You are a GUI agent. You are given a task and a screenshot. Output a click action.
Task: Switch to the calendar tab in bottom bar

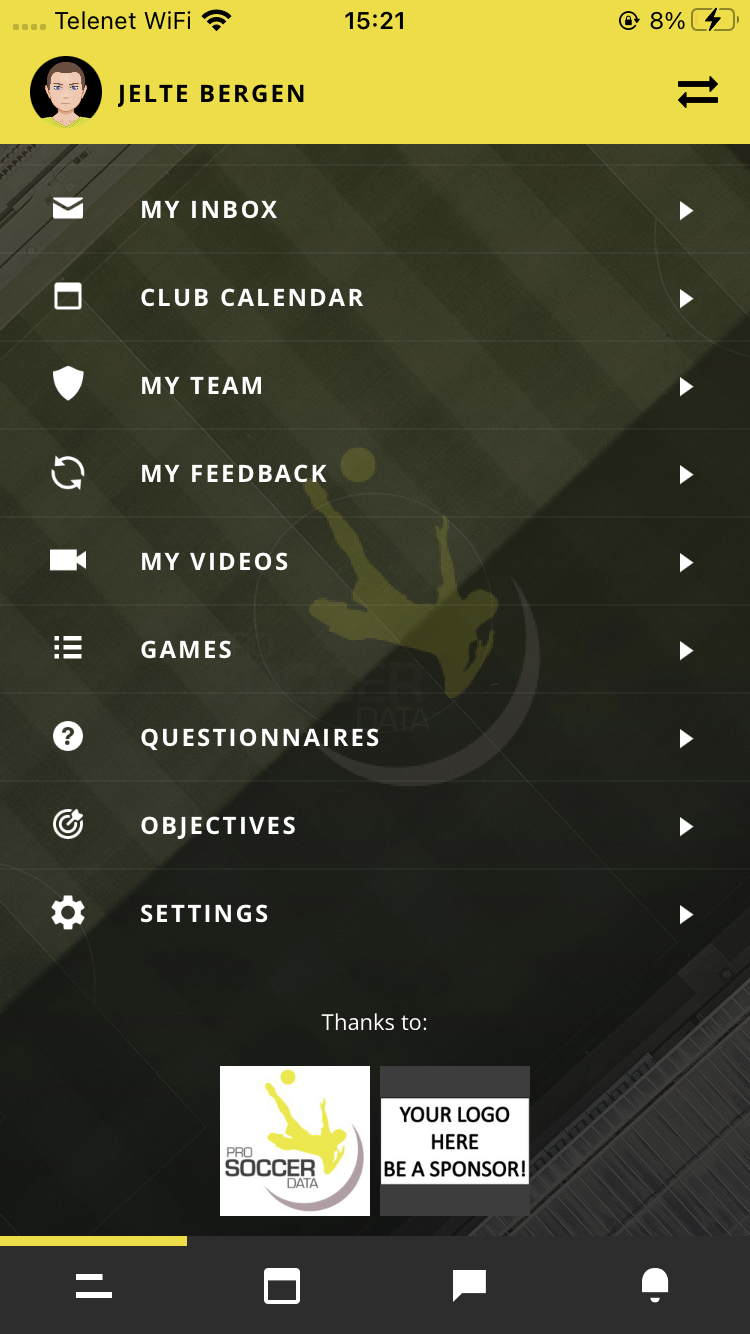pyautogui.click(x=281, y=1286)
